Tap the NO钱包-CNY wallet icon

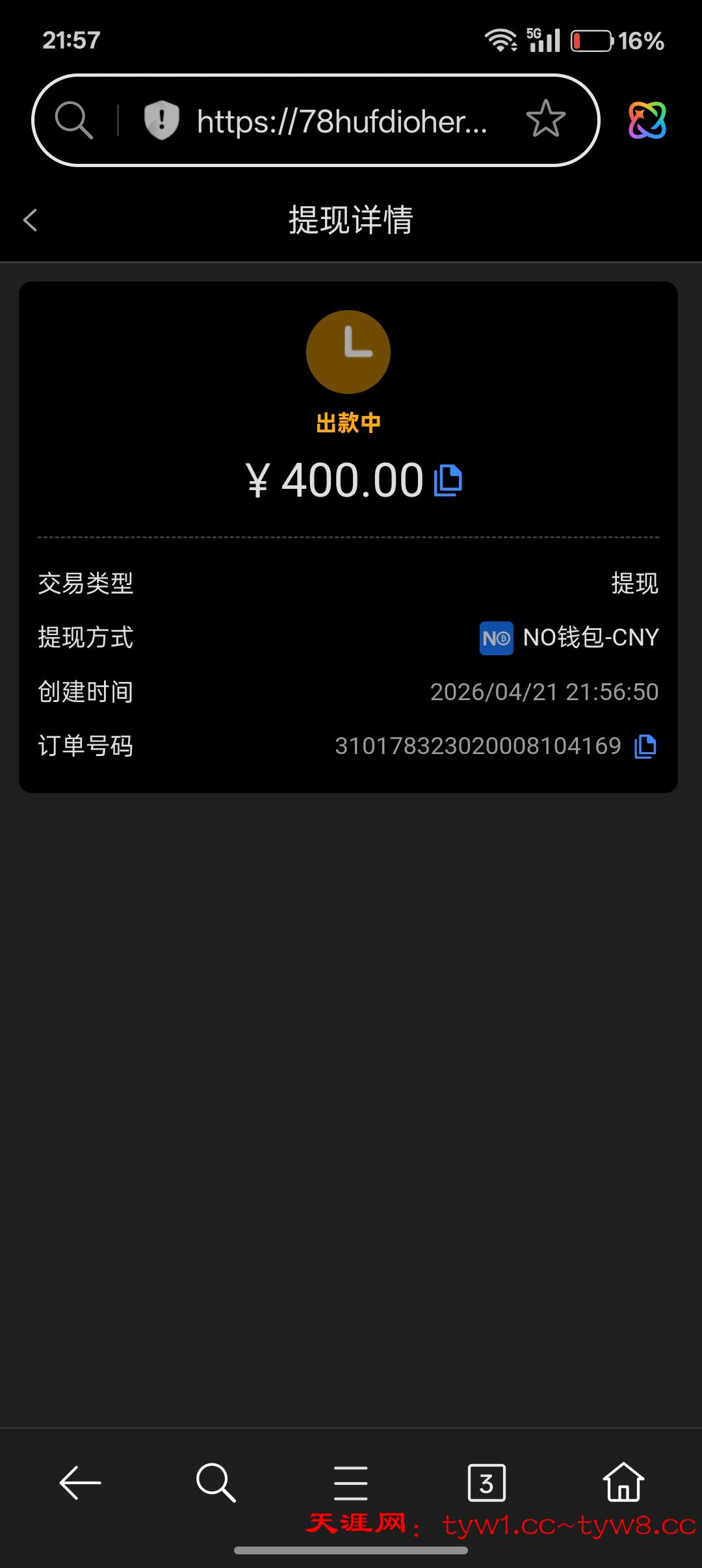point(495,637)
